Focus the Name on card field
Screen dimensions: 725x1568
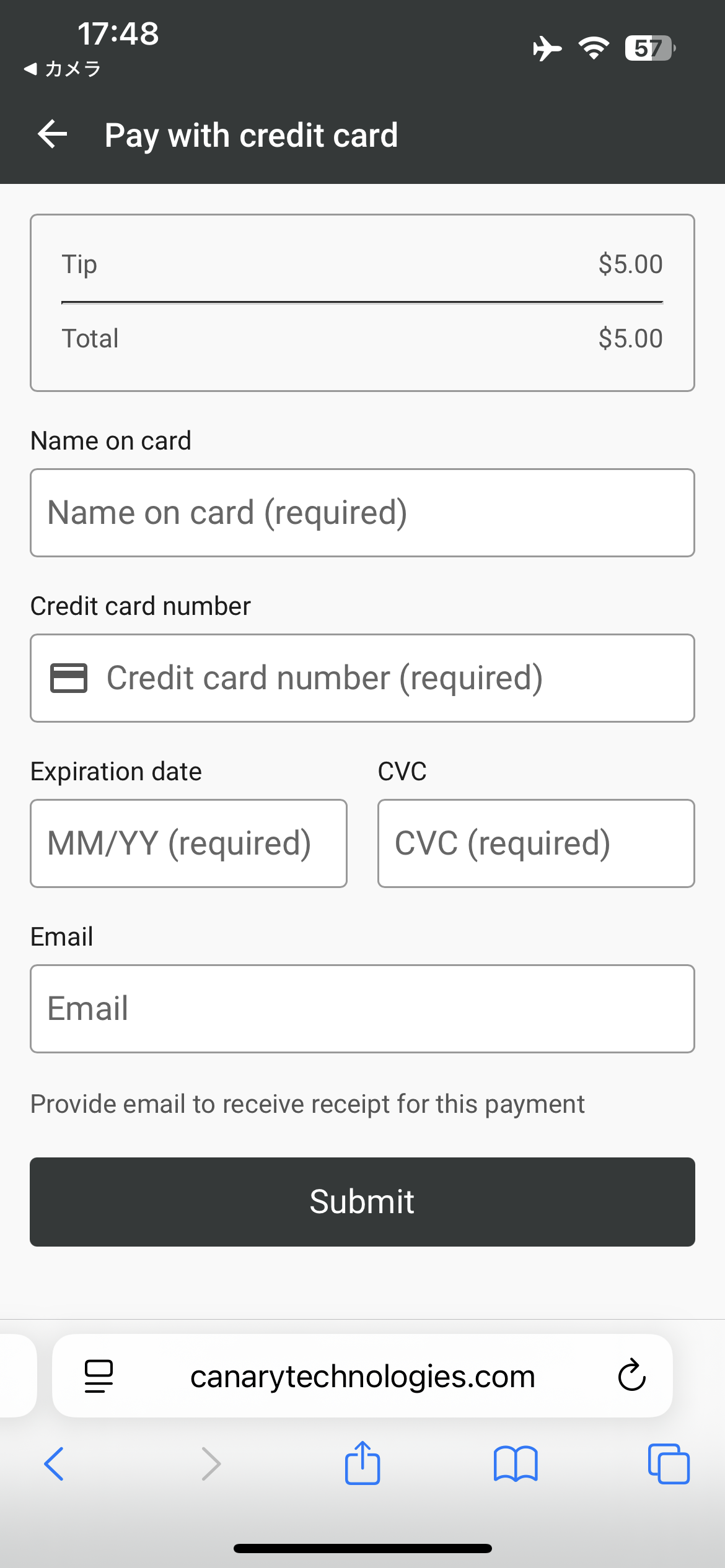[x=362, y=513]
